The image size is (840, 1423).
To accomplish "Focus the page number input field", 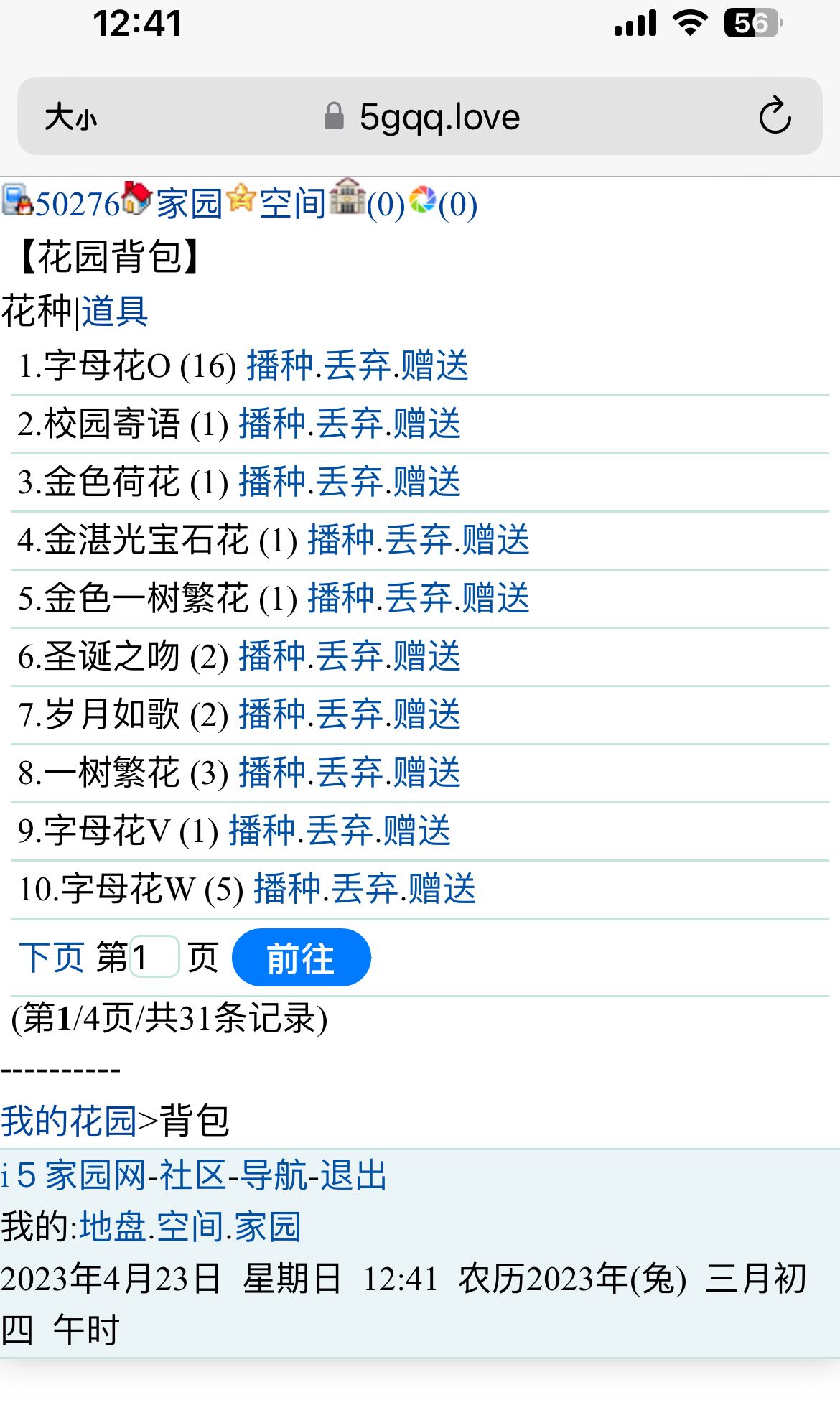I will [x=155, y=957].
